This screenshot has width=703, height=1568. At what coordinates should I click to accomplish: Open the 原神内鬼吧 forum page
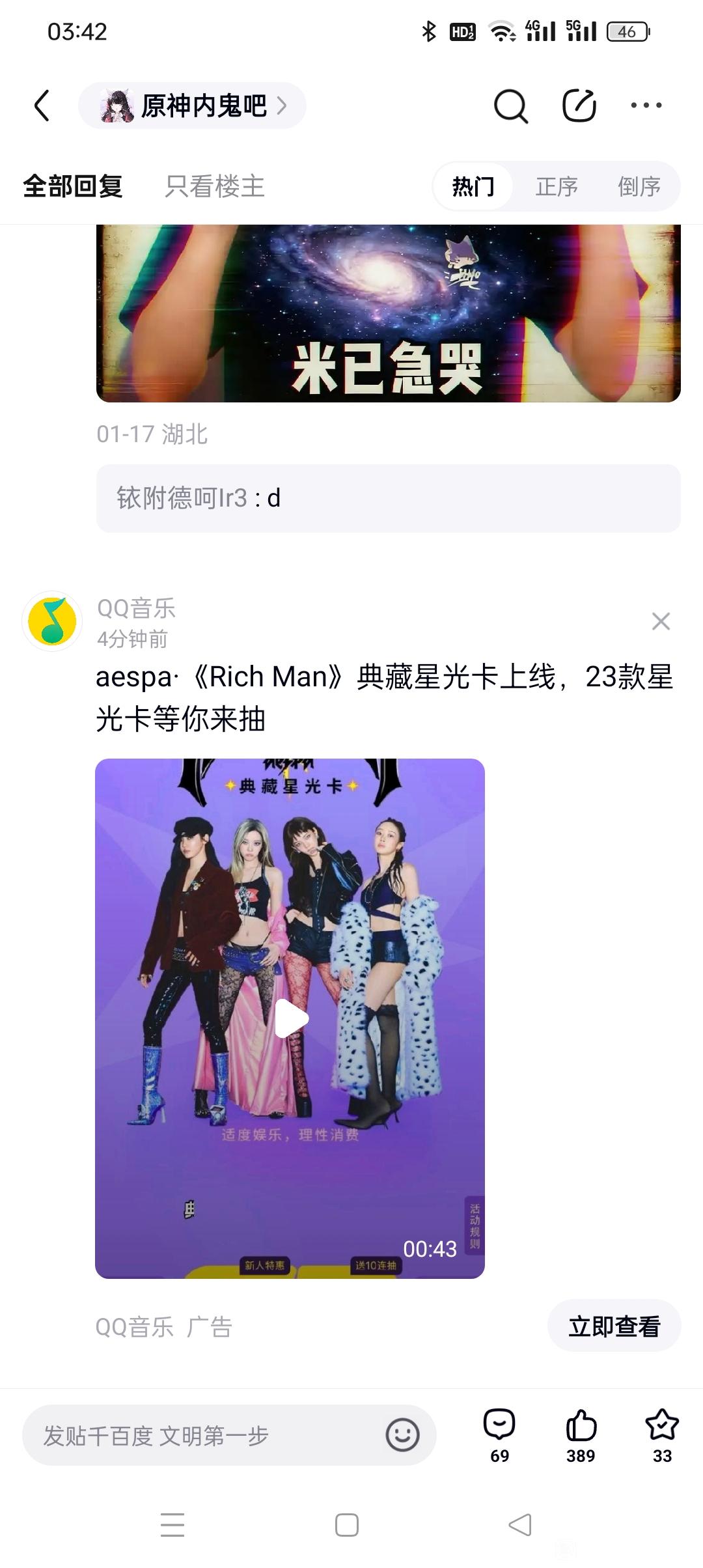(x=193, y=105)
